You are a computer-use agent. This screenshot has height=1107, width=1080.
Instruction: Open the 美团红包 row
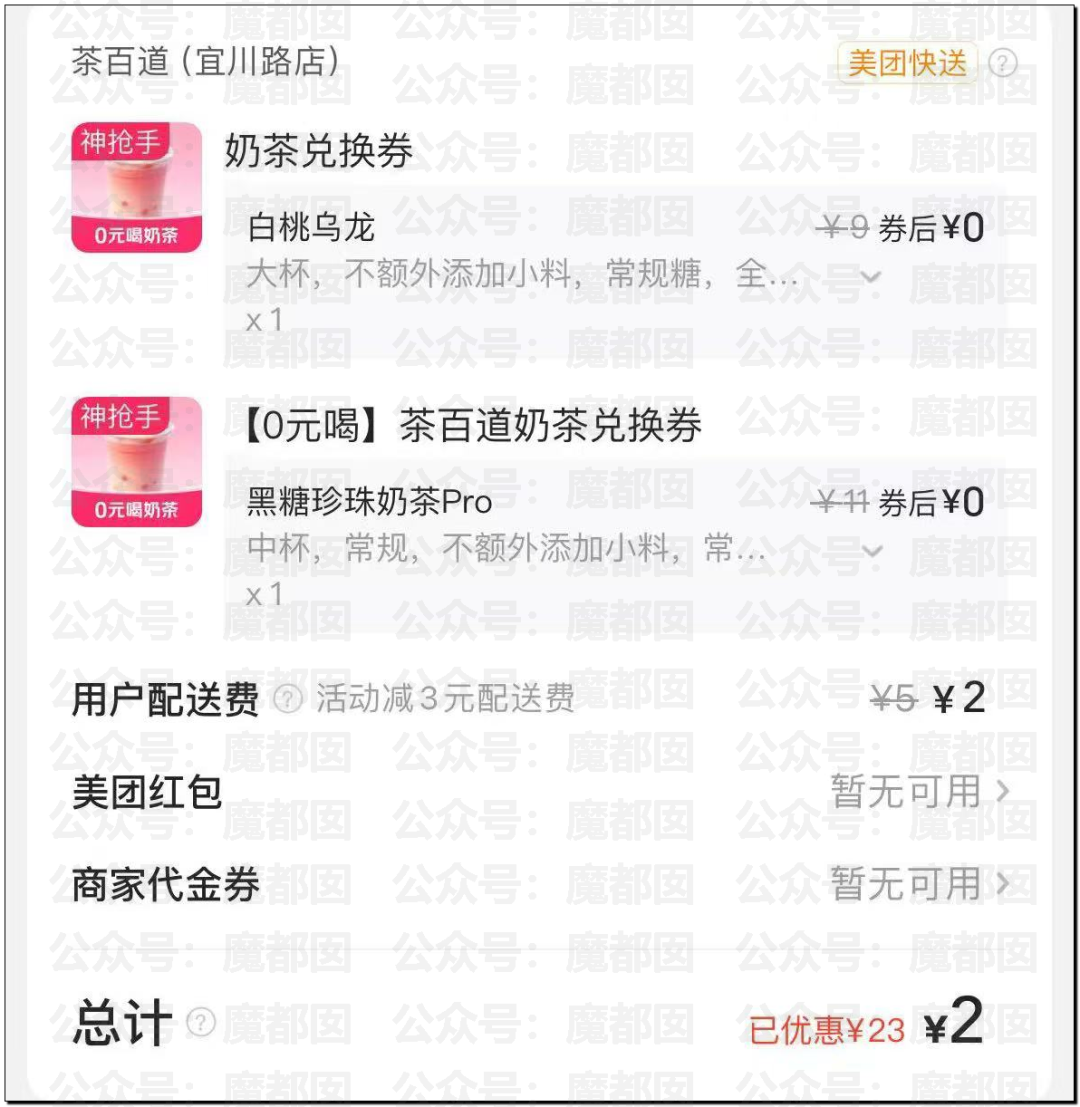point(920,792)
